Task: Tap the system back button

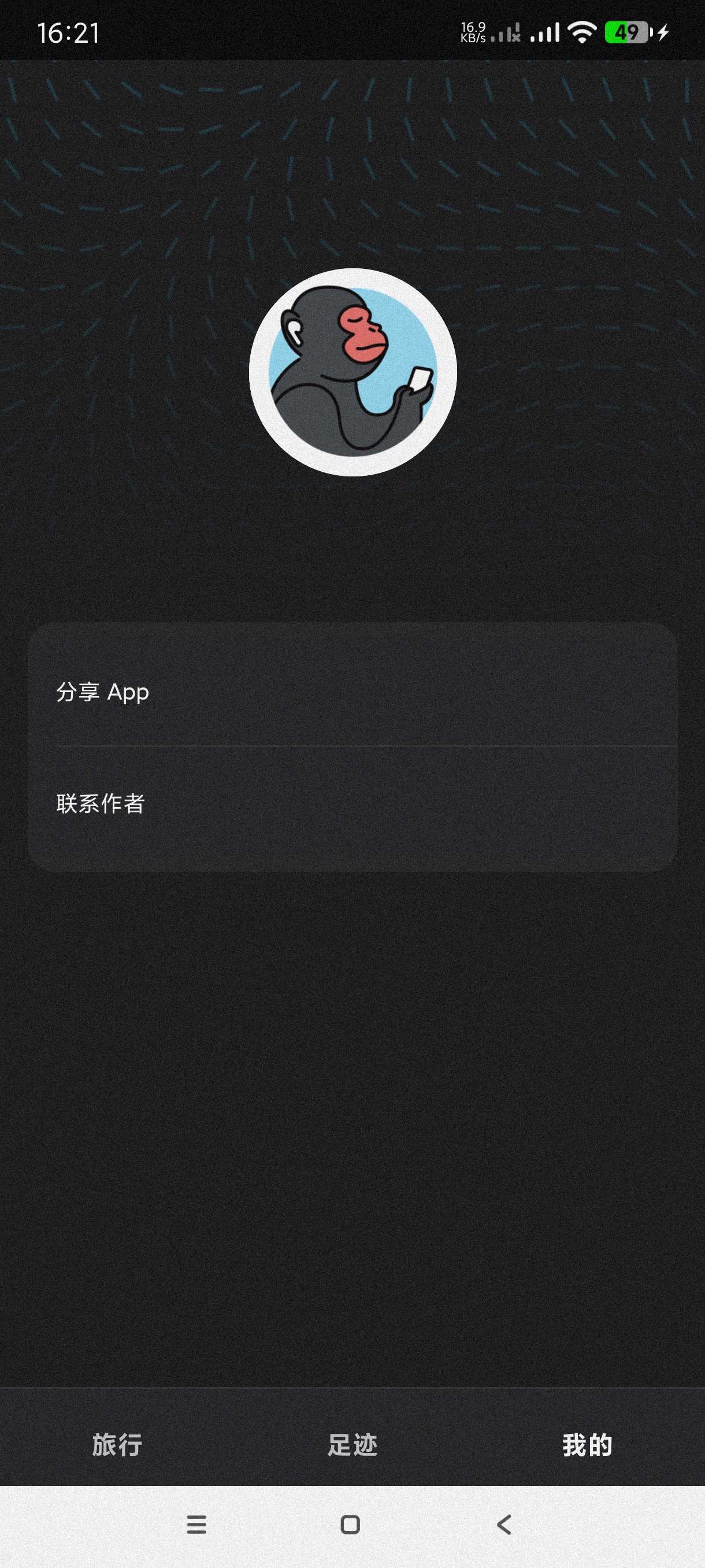Action: click(x=504, y=1525)
